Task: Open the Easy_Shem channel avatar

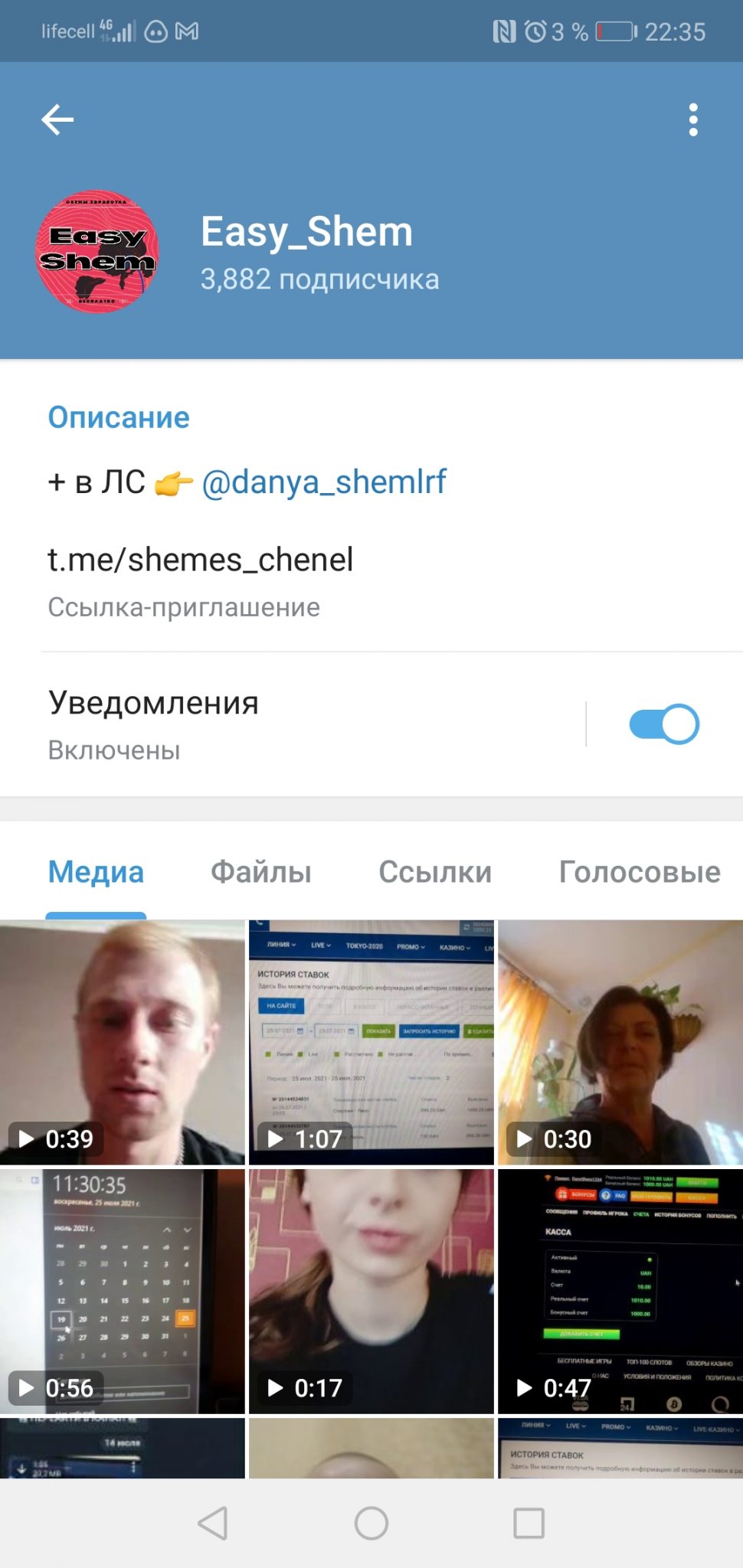Action: (x=97, y=251)
